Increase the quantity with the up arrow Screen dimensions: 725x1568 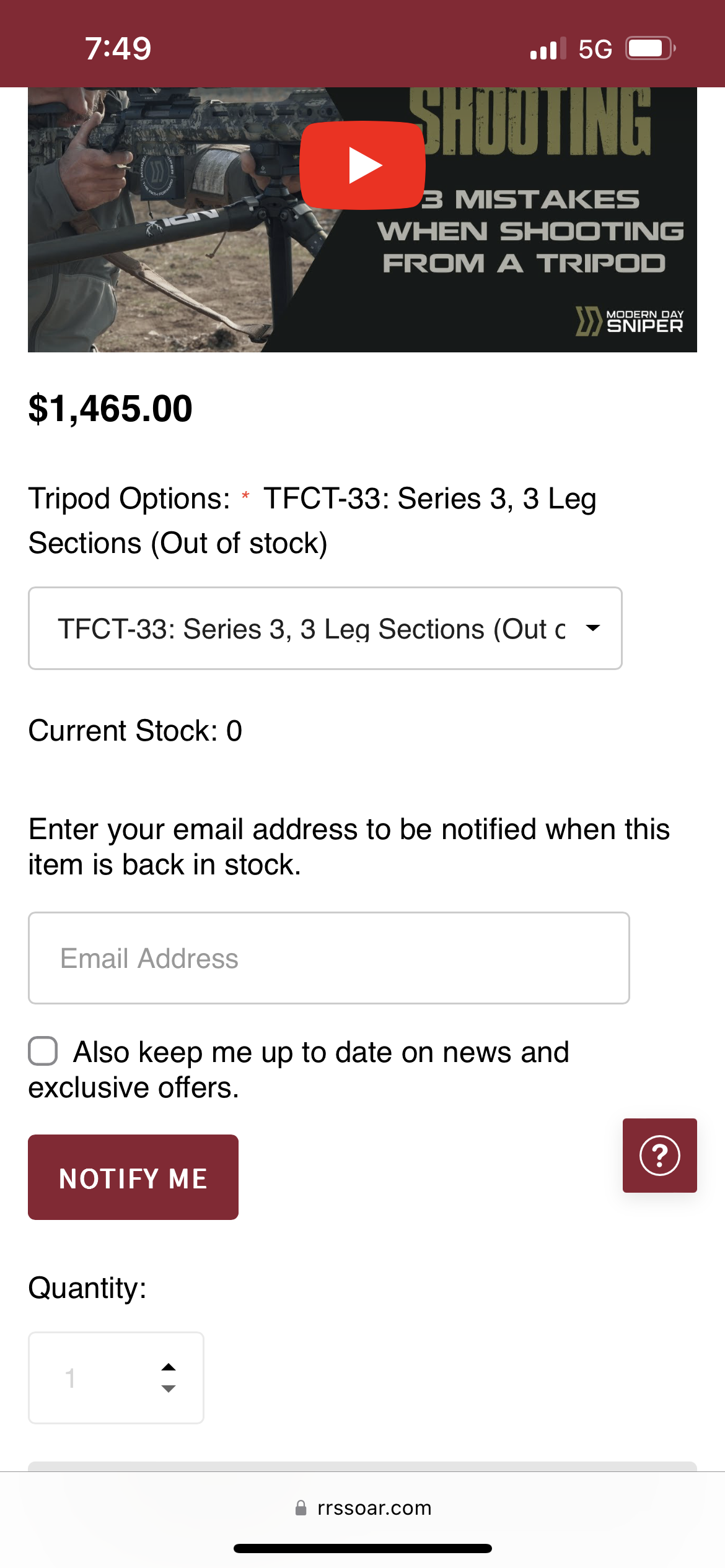click(169, 1367)
